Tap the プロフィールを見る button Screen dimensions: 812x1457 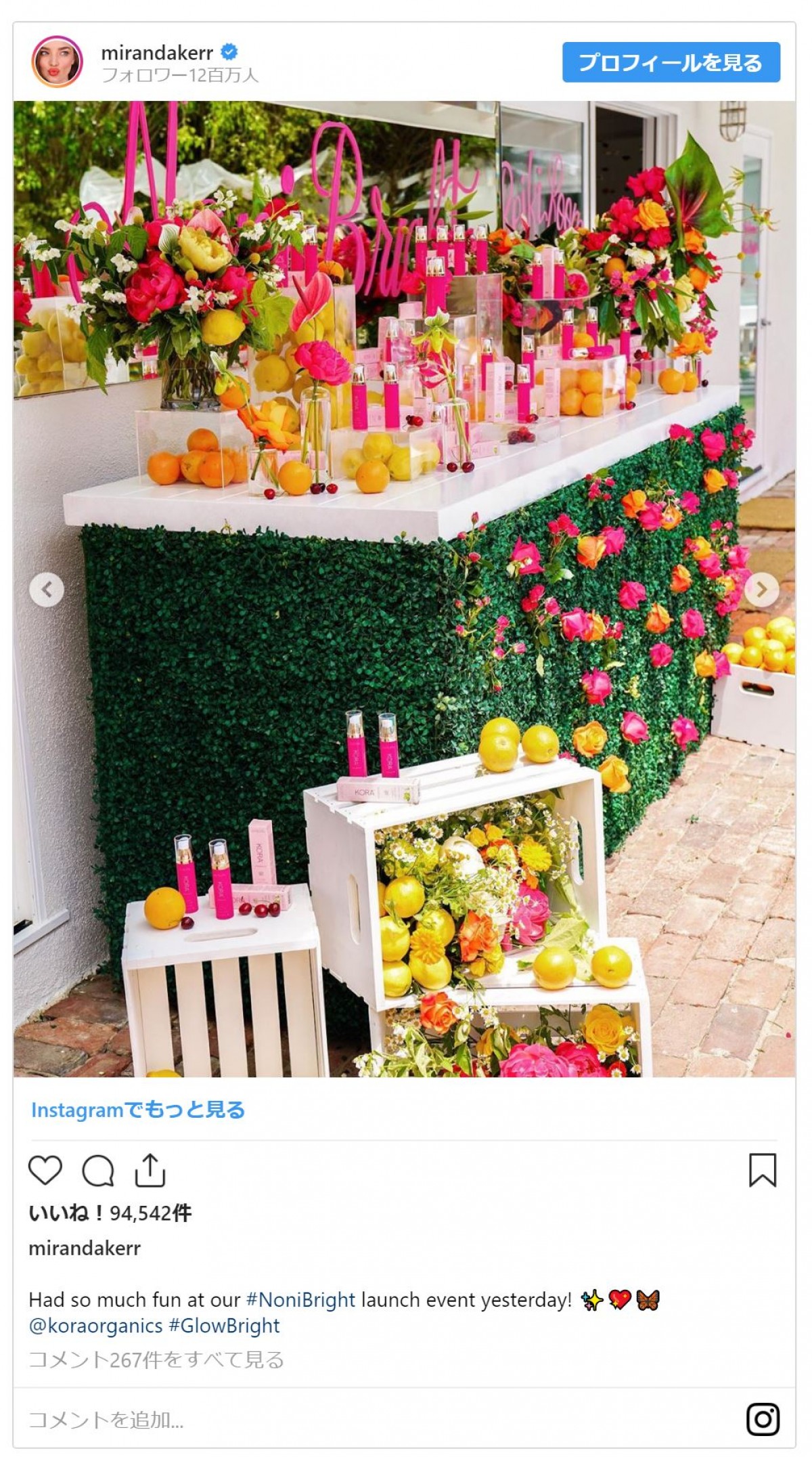[671, 62]
